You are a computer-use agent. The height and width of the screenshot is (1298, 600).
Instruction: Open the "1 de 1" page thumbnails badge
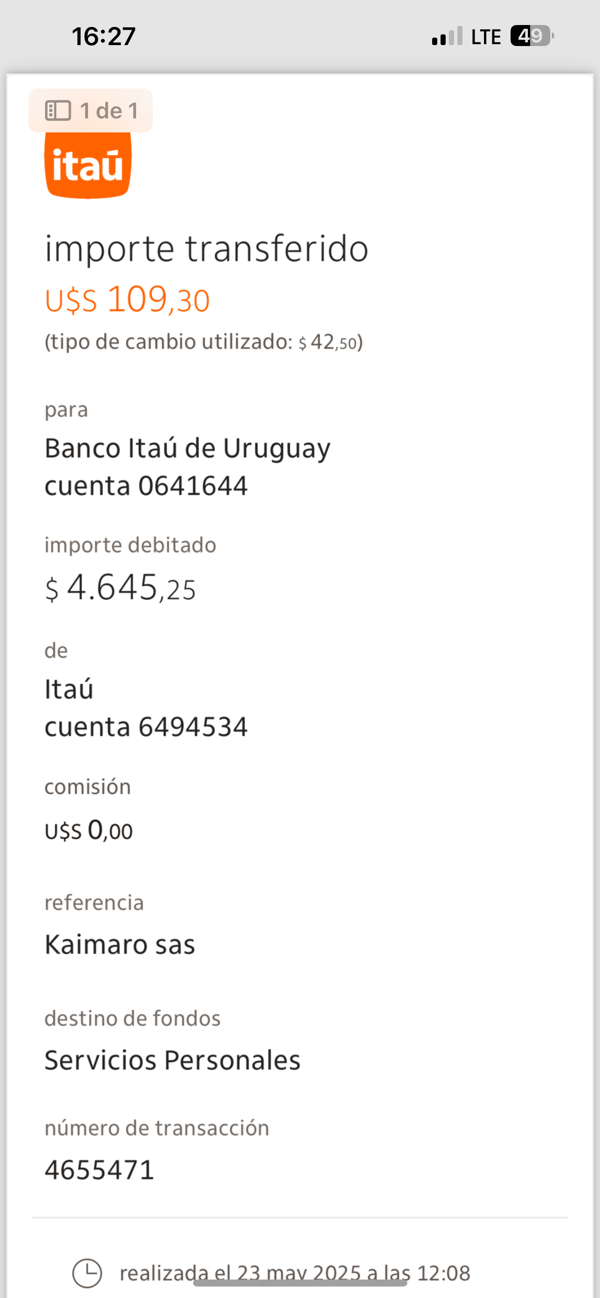point(91,111)
